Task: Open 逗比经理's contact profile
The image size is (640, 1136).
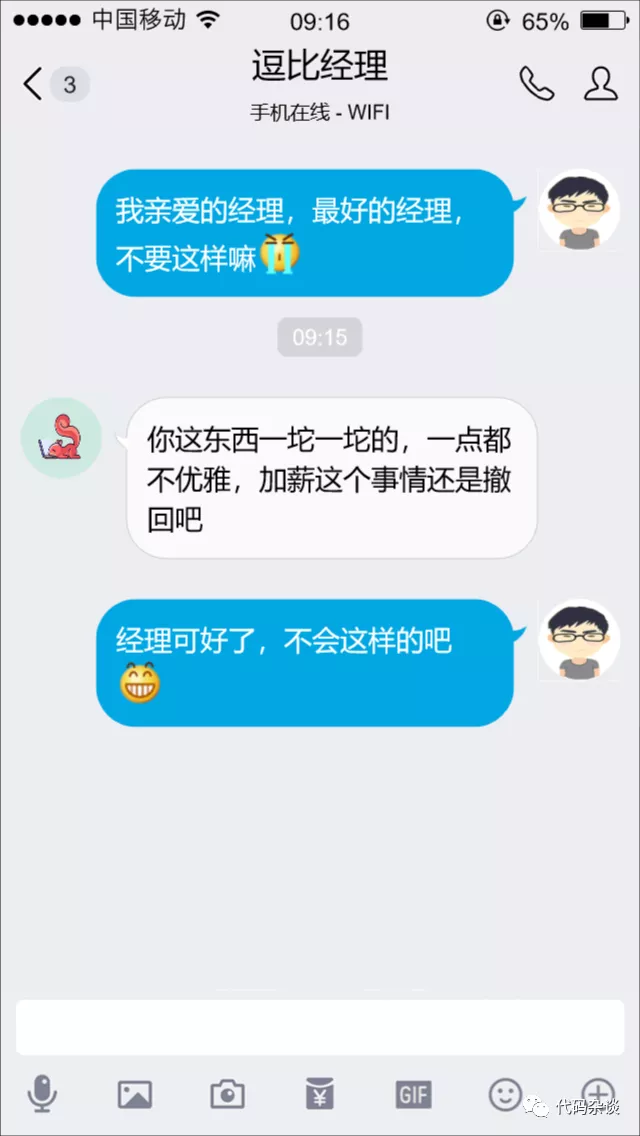Action: [600, 84]
